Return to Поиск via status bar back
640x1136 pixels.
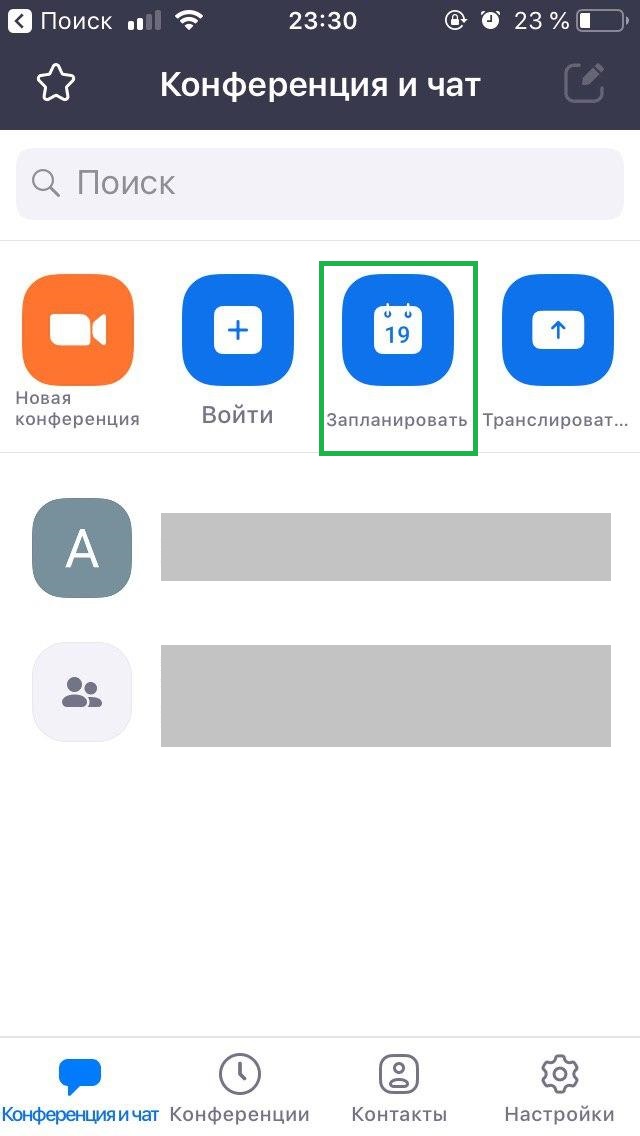click(x=61, y=20)
